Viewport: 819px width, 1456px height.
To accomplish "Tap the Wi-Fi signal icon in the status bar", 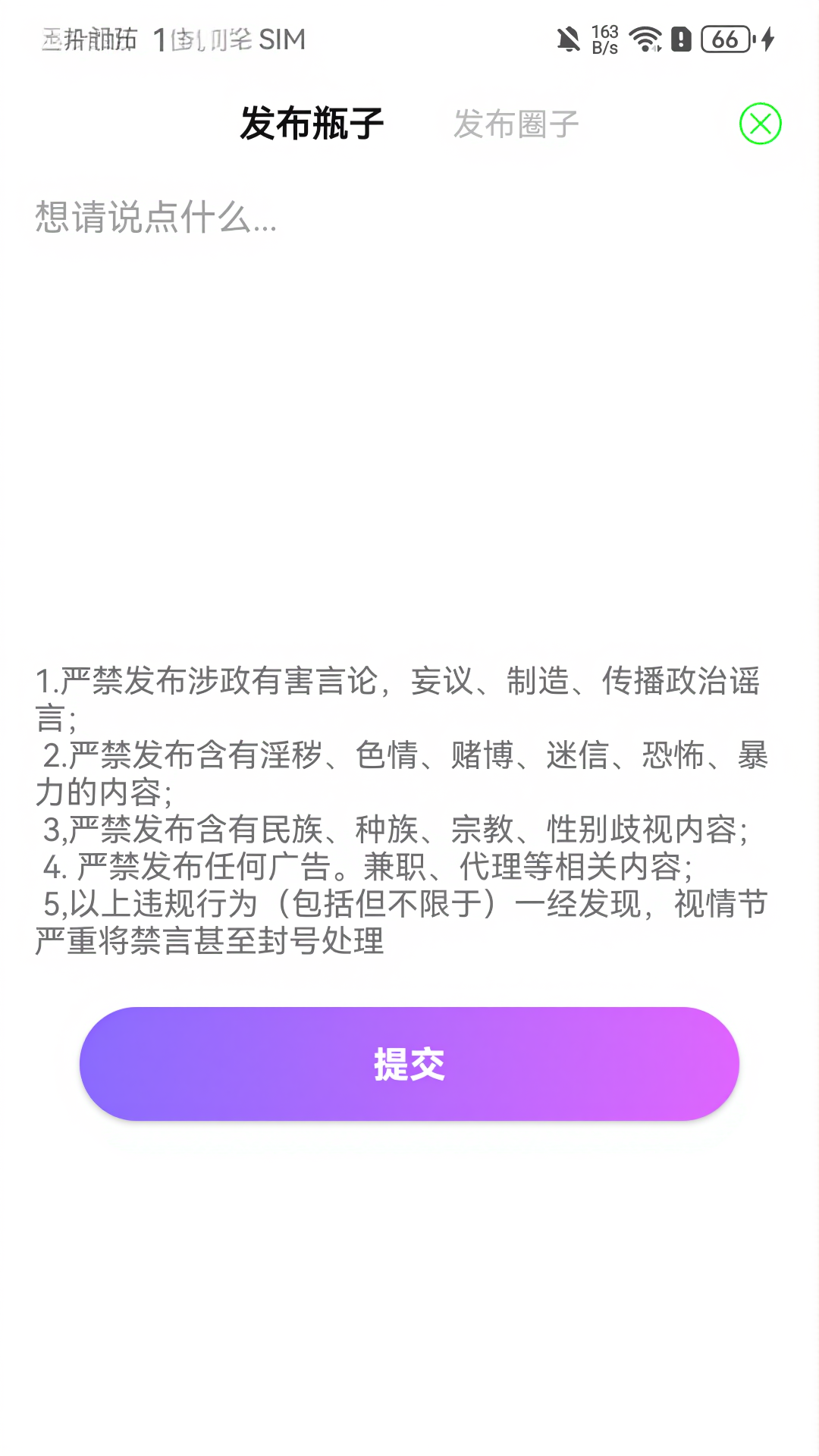I will click(645, 39).
